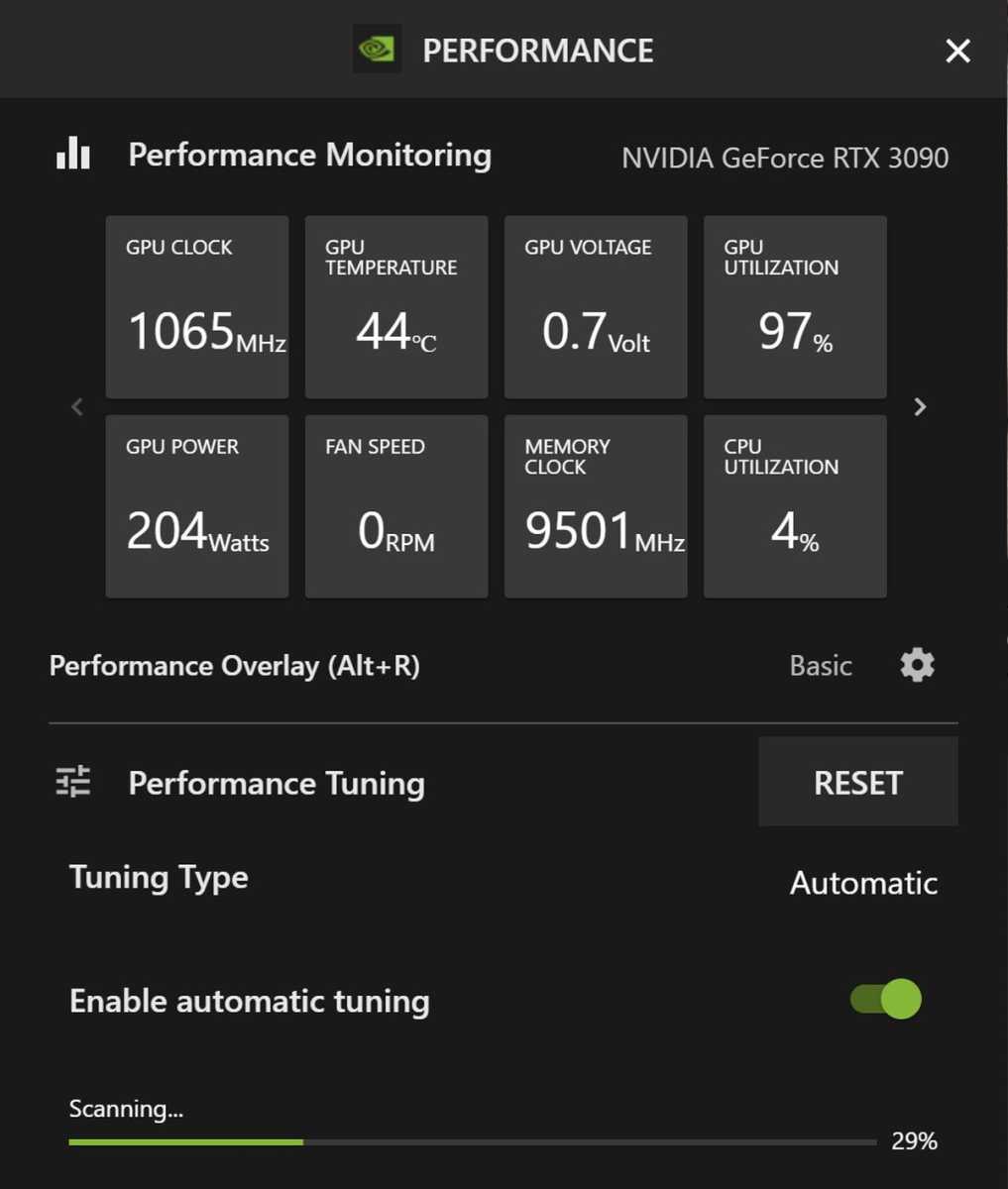
Task: Select the FAN SPEED tile
Action: click(395, 505)
